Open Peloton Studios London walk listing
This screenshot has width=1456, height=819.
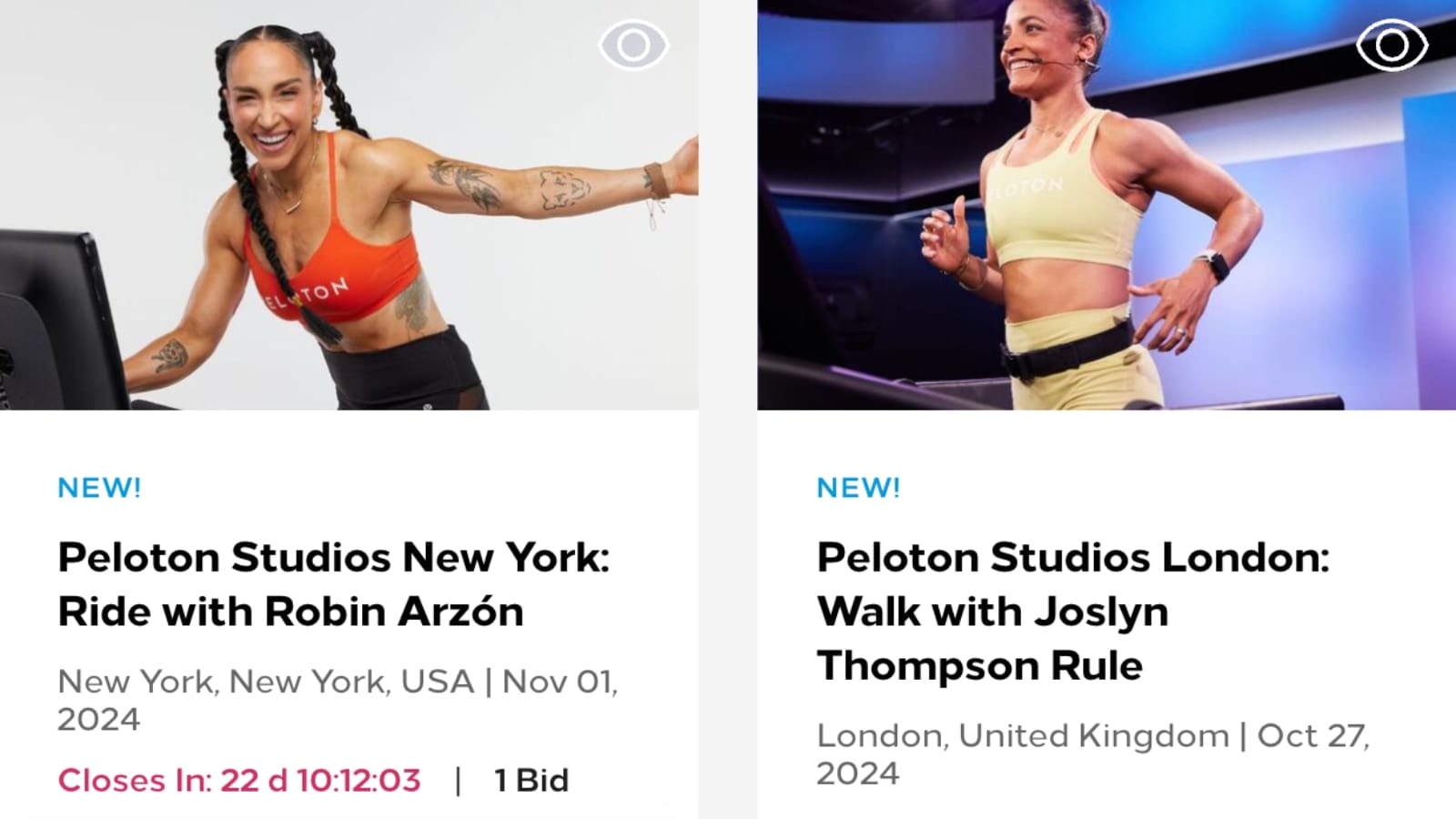(x=1072, y=611)
